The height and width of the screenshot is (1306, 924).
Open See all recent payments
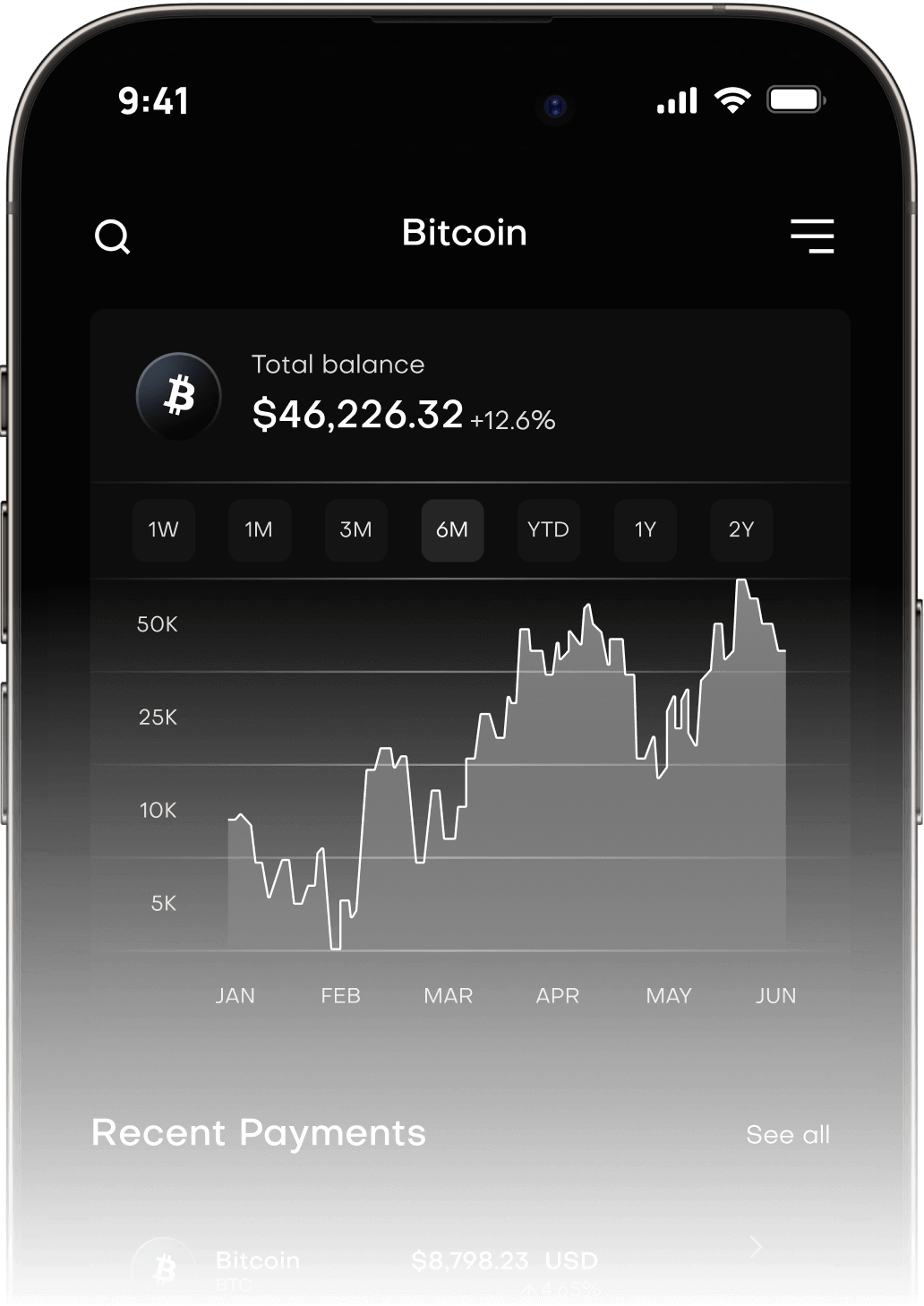coord(789,1133)
